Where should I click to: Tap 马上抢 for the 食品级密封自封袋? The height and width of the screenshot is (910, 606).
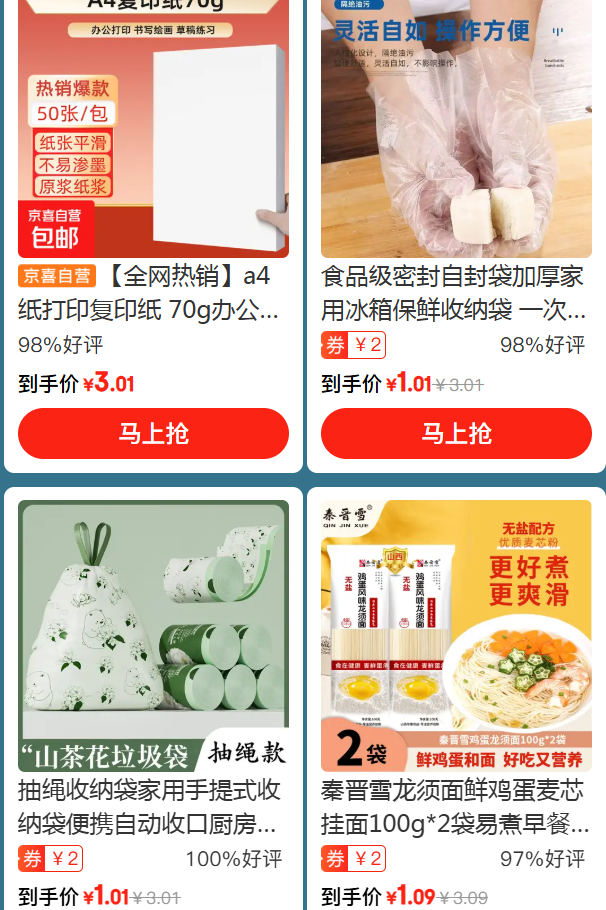(456, 433)
